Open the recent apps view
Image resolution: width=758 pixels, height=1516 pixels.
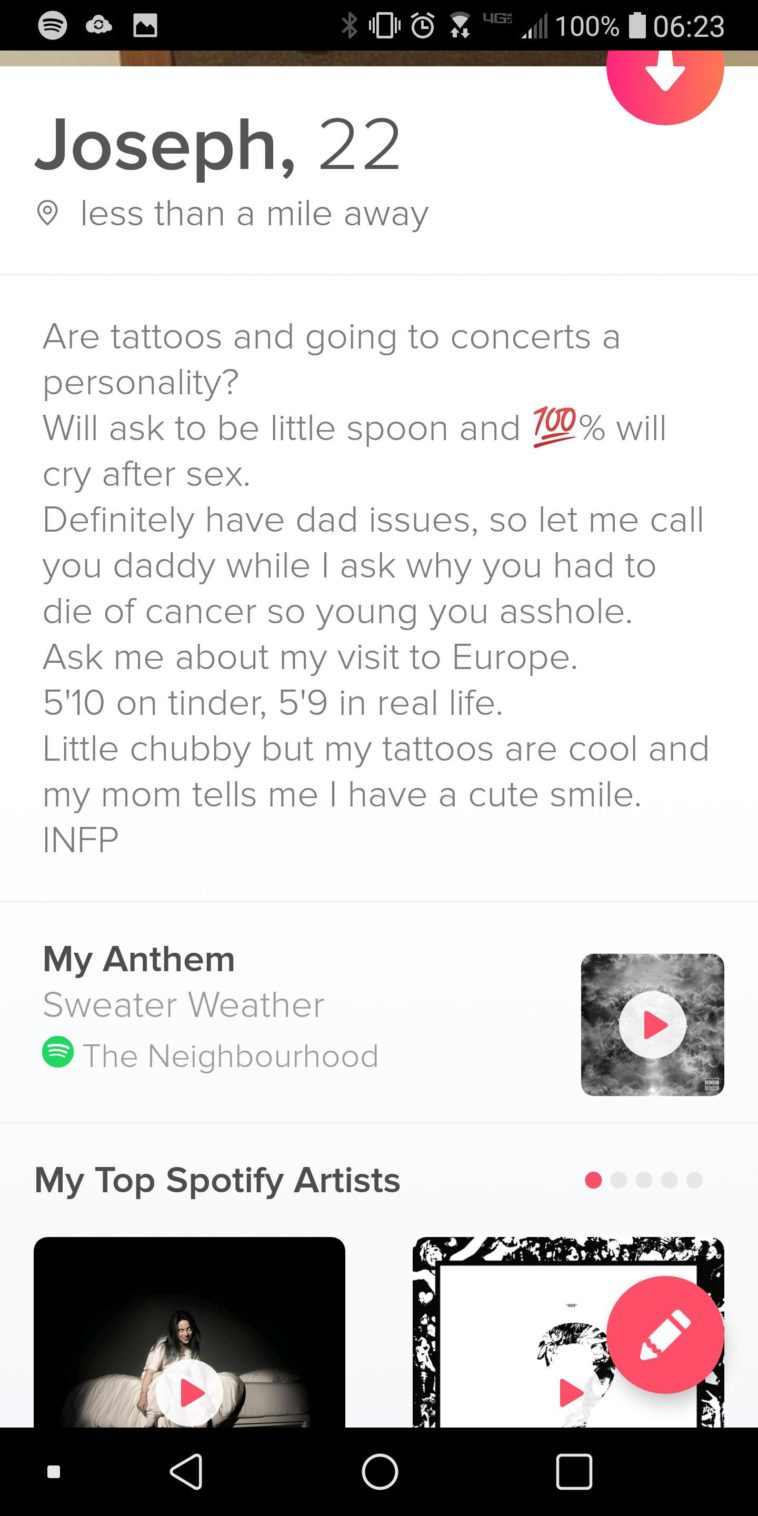[573, 1471]
